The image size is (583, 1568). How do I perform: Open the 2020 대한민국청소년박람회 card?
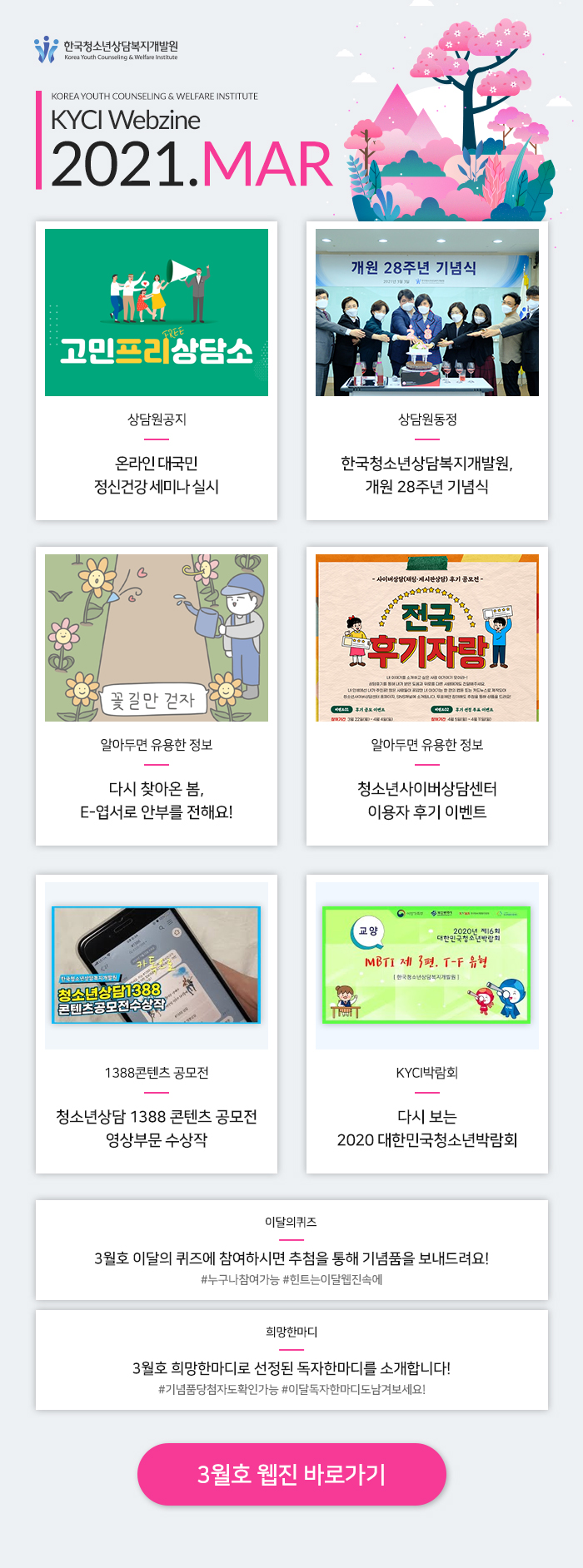coord(426,1024)
